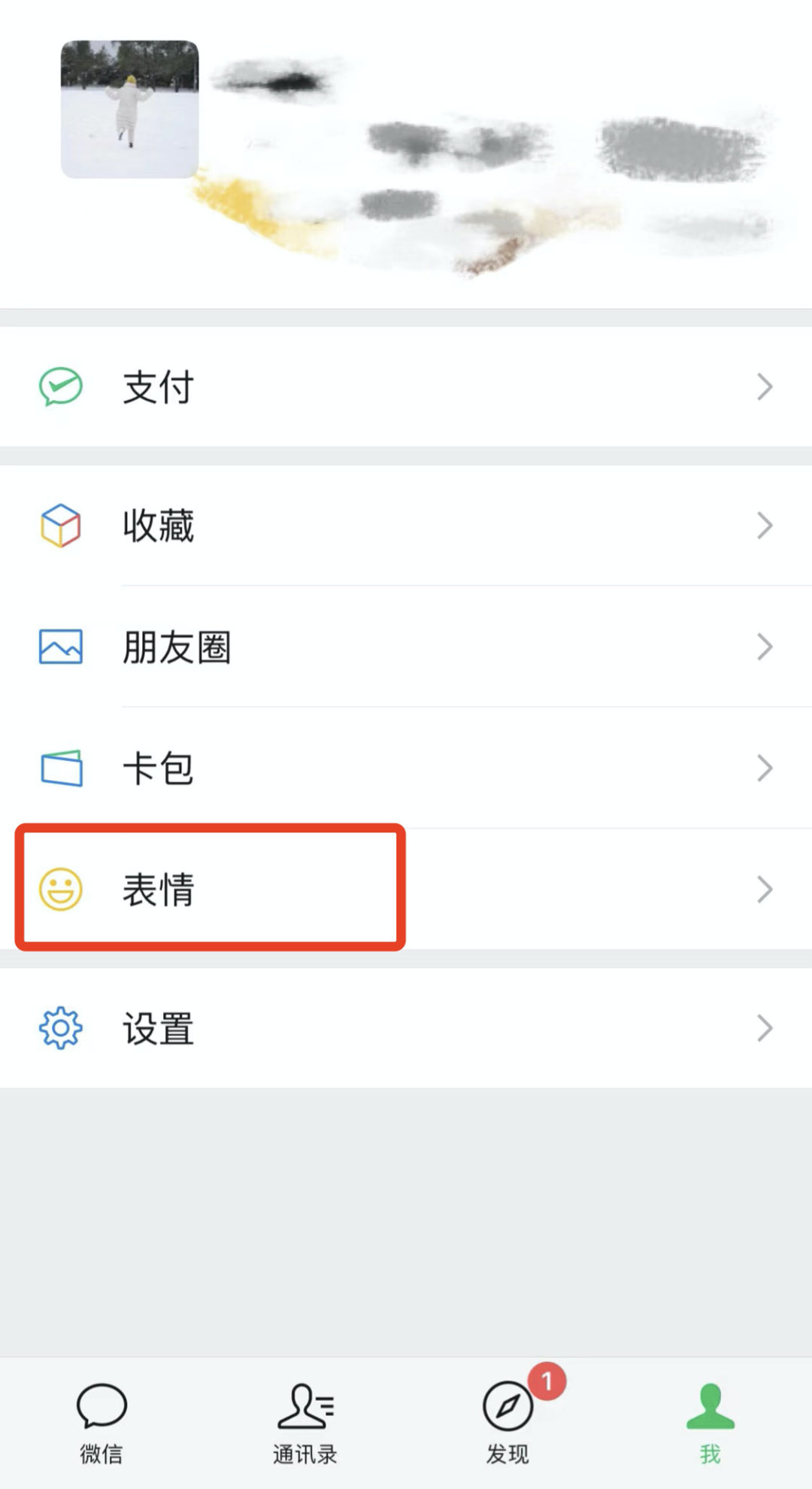Image resolution: width=812 pixels, height=1489 pixels.
Task: Open 朋友圈 (Moments) album
Action: tap(406, 647)
